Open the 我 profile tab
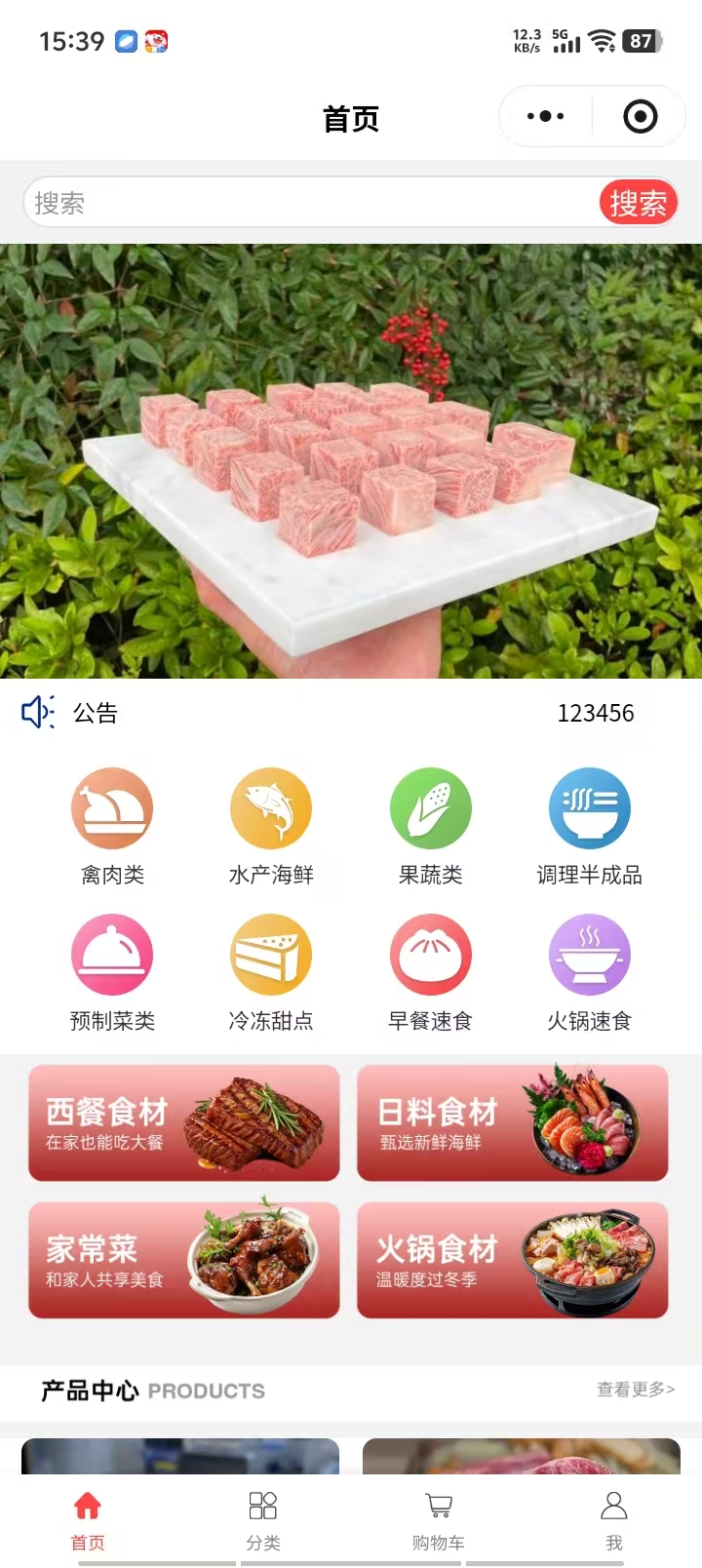Viewport: 702px width, 1568px height. [x=614, y=1519]
